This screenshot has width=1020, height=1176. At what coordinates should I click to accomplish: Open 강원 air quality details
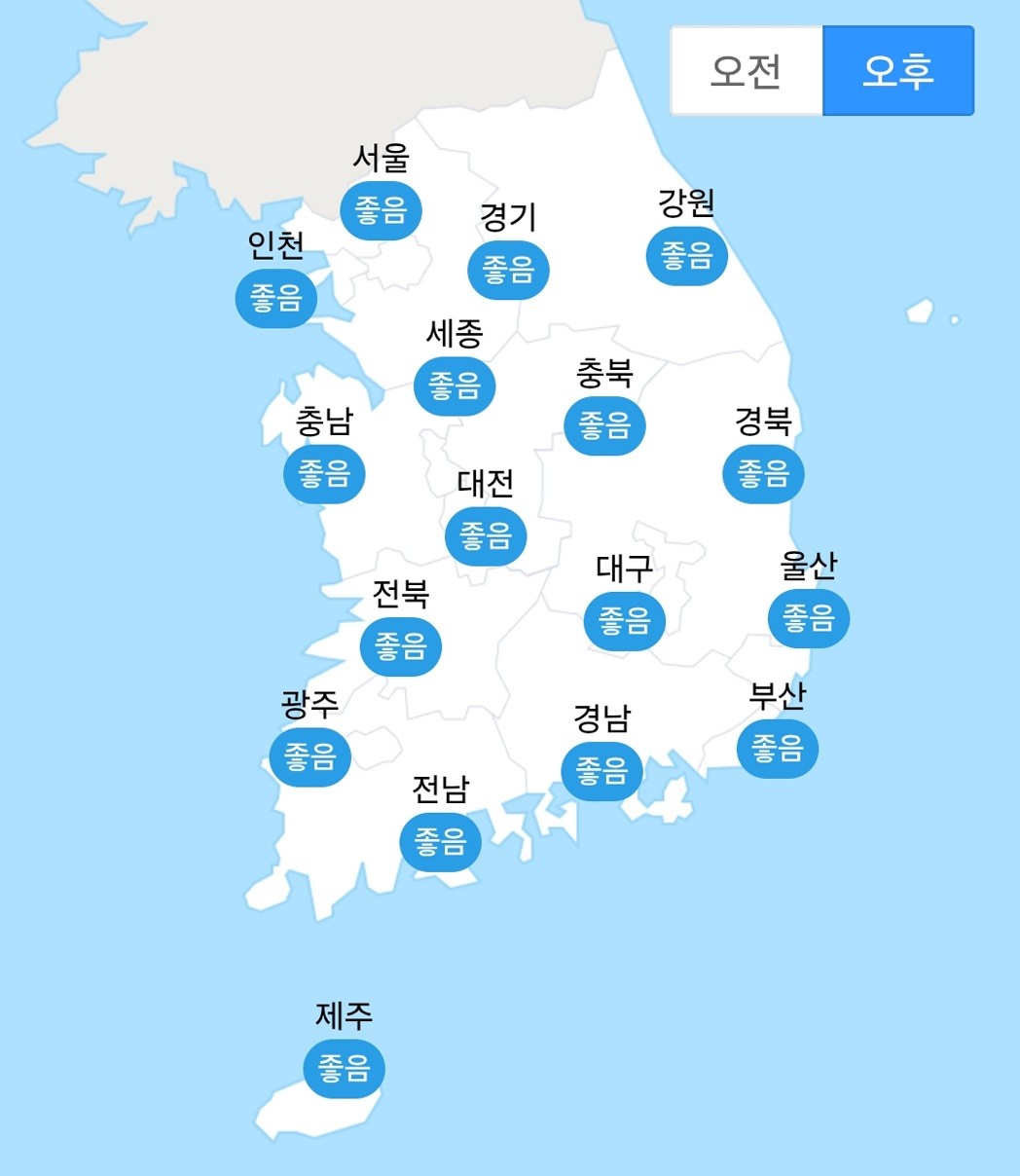click(687, 256)
